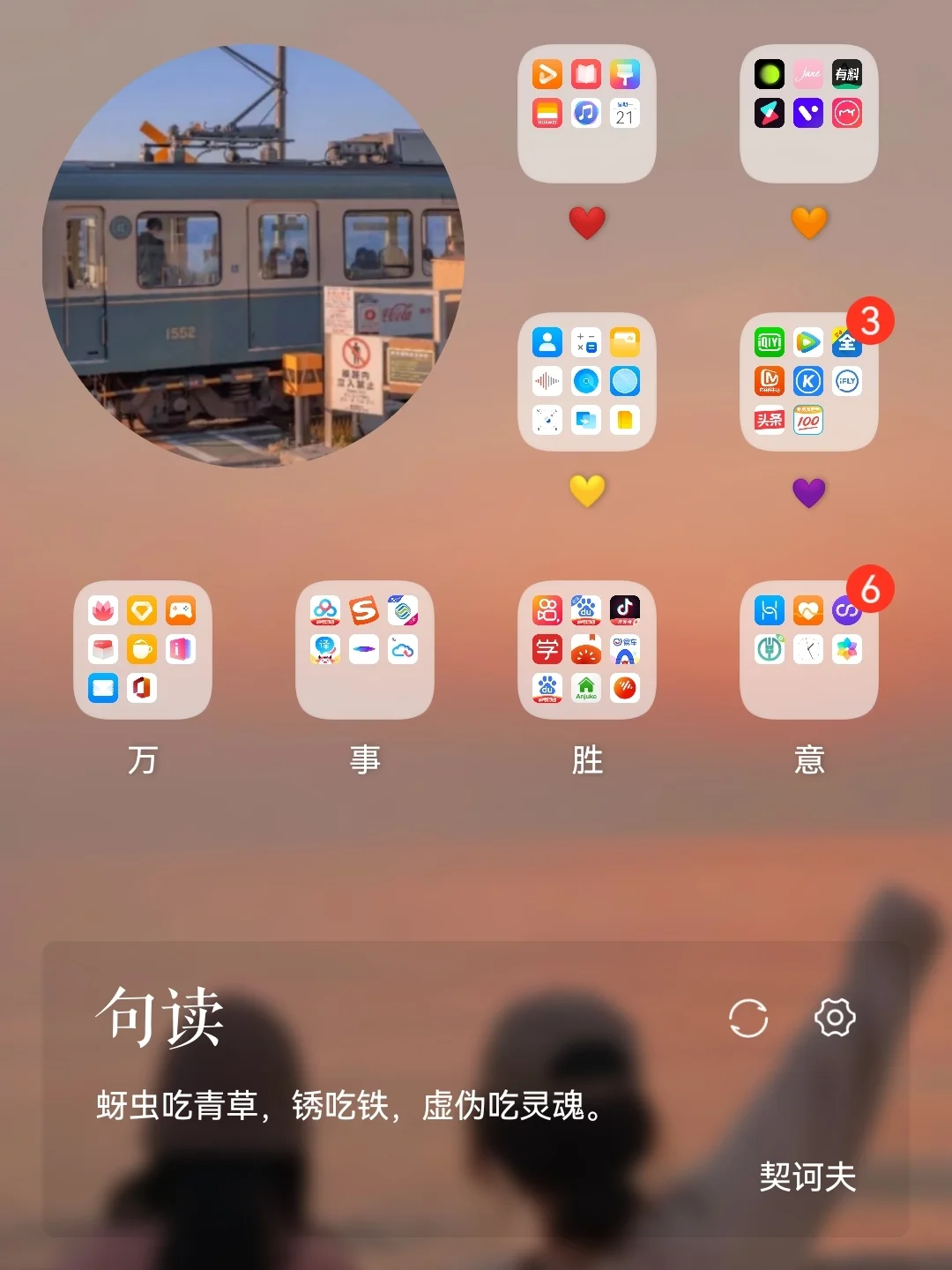Refresh the 句读 quote widget
Screen dimensions: 952x1270
click(x=747, y=1019)
